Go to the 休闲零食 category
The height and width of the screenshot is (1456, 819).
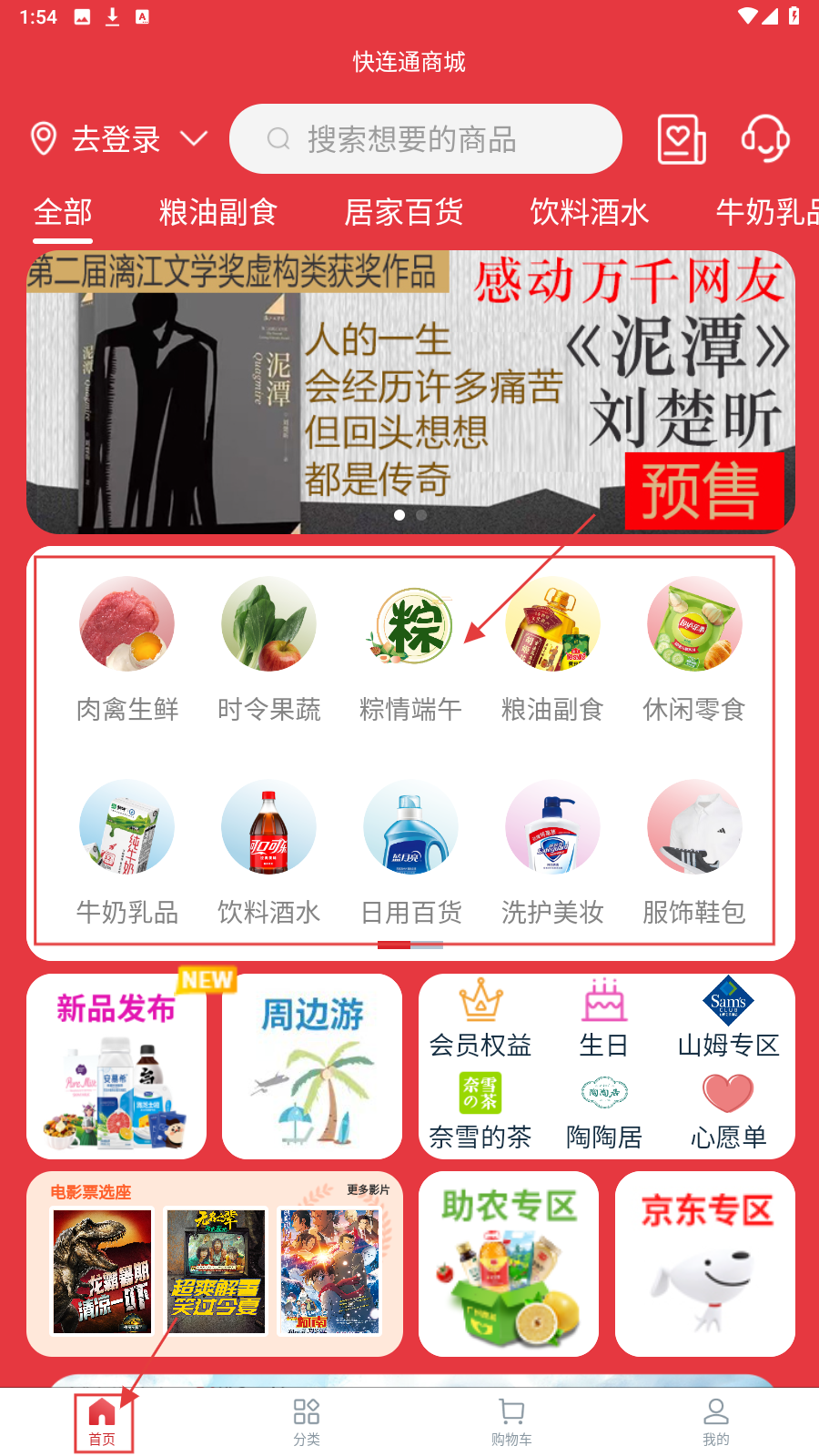click(x=694, y=648)
